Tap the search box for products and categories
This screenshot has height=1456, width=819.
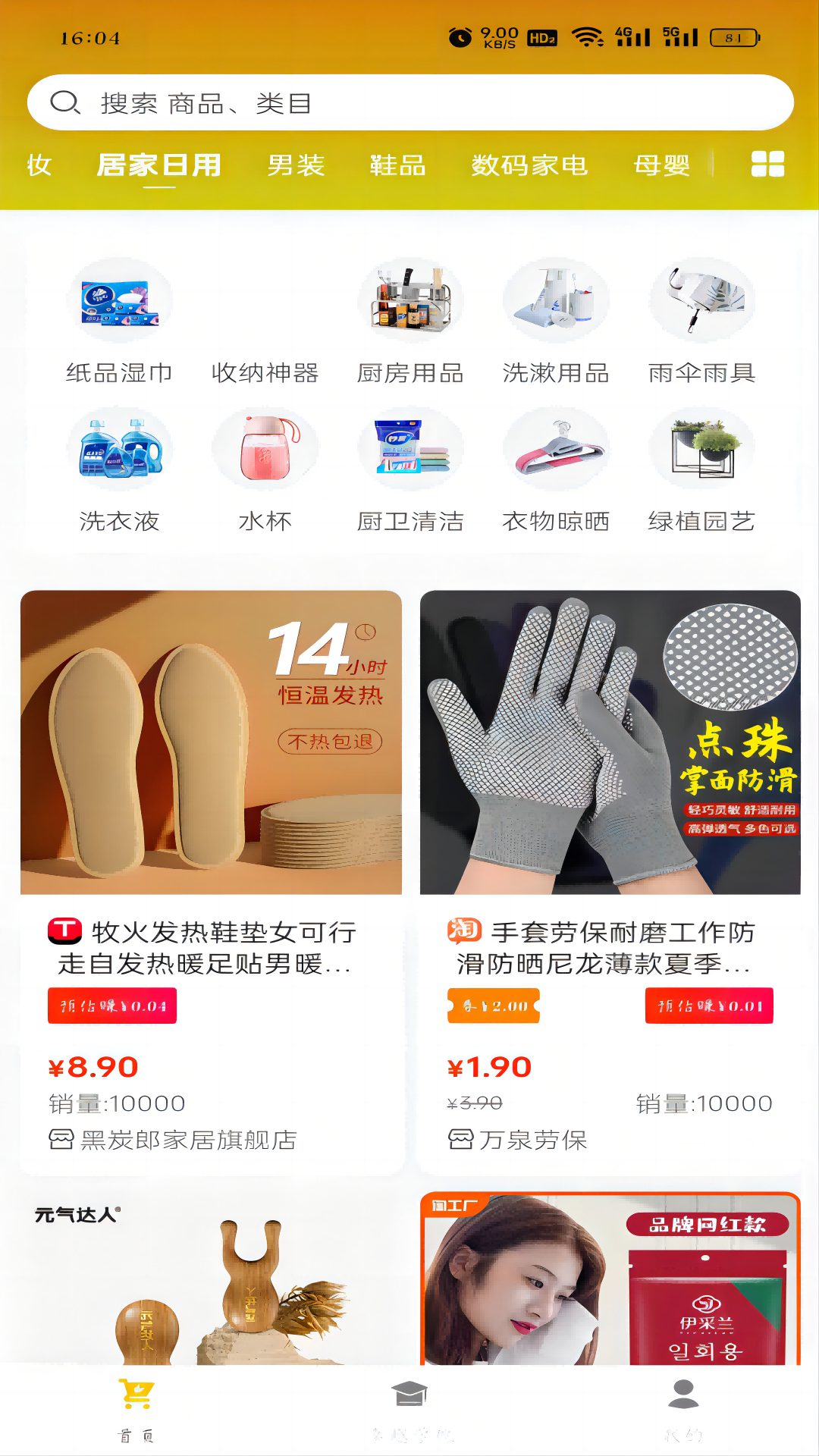409,102
